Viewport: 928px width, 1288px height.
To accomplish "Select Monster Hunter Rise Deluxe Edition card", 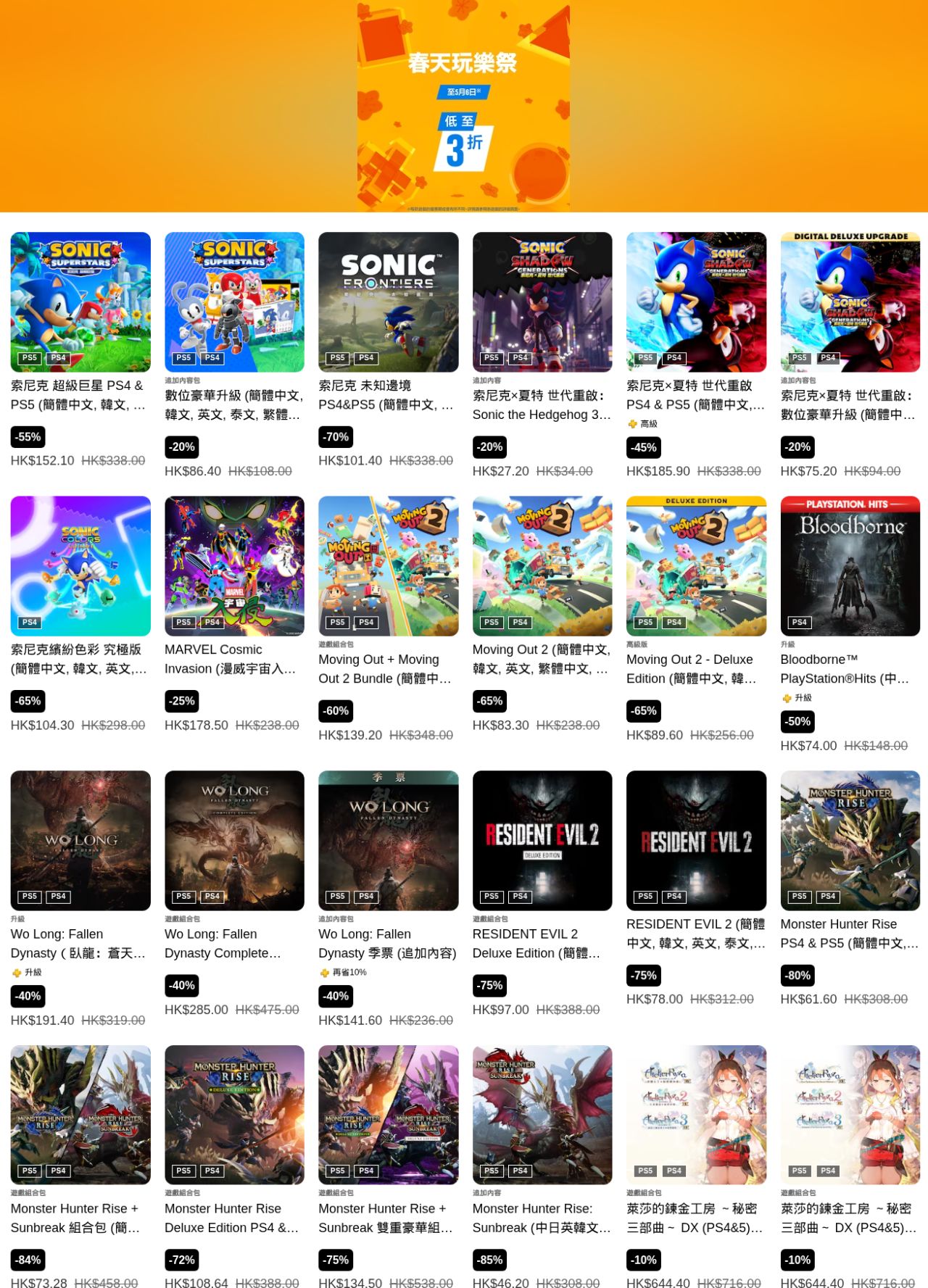I will 234,1115.
